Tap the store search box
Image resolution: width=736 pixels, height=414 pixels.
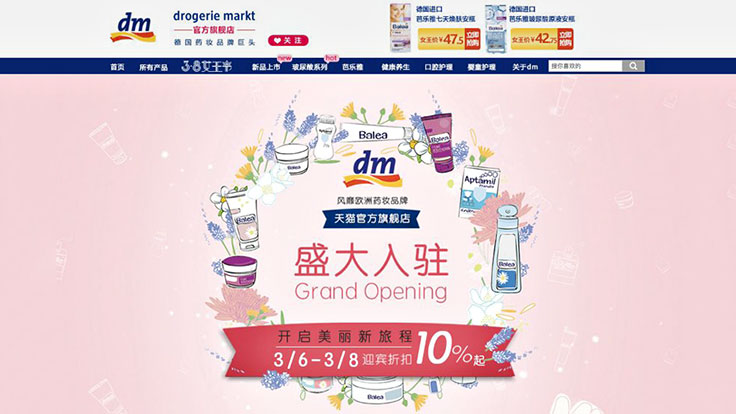(x=585, y=66)
